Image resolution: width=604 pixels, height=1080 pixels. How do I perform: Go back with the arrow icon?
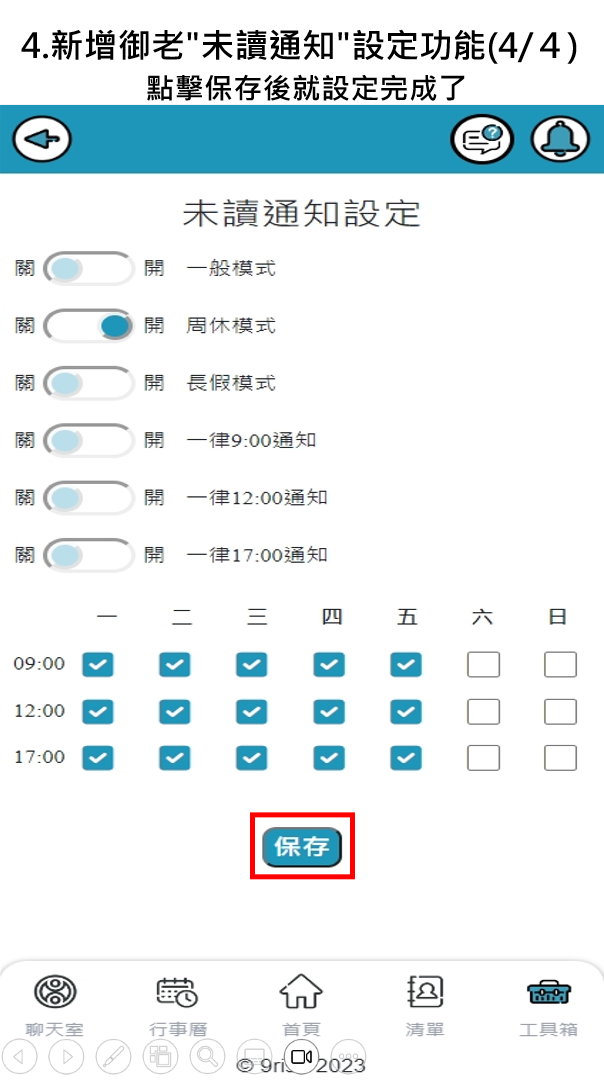(42, 139)
